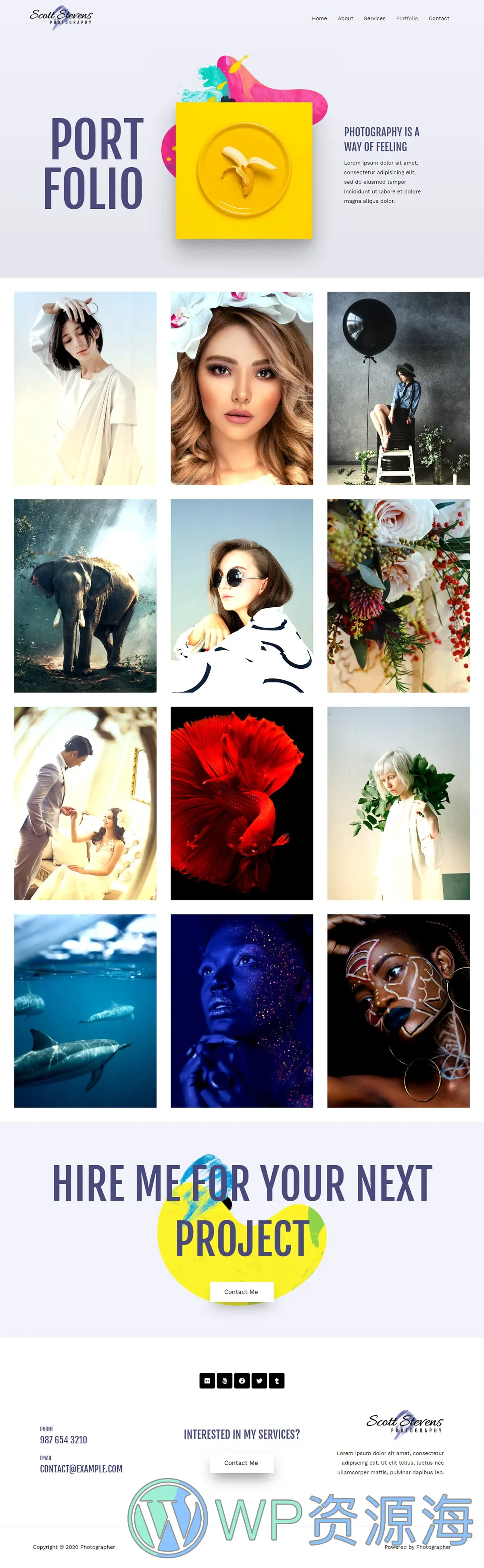Open the Flickr social icon
Screen dimensions: 484x1568
207,1380
